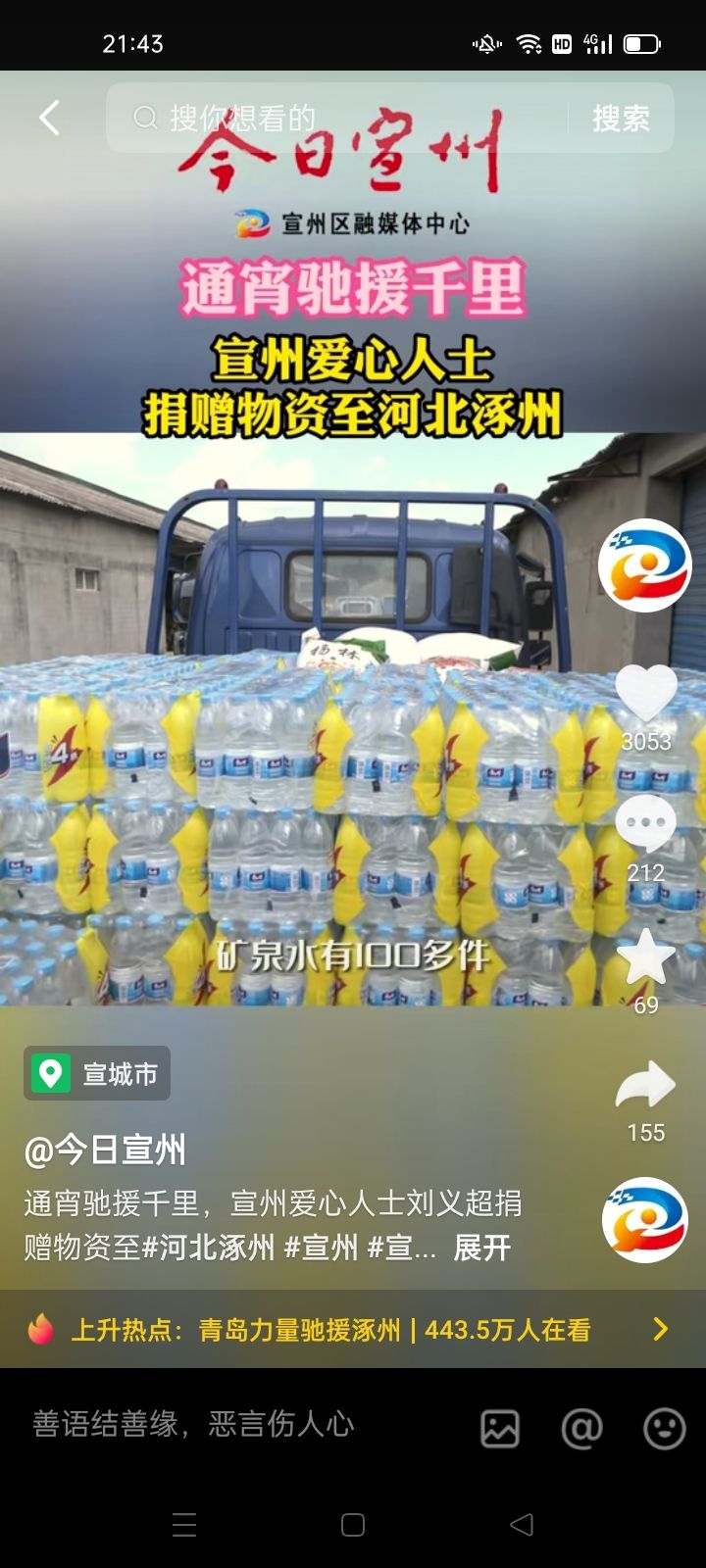This screenshot has height=1568, width=706.
Task: Share the video using the arrow icon
Action: tap(645, 1086)
